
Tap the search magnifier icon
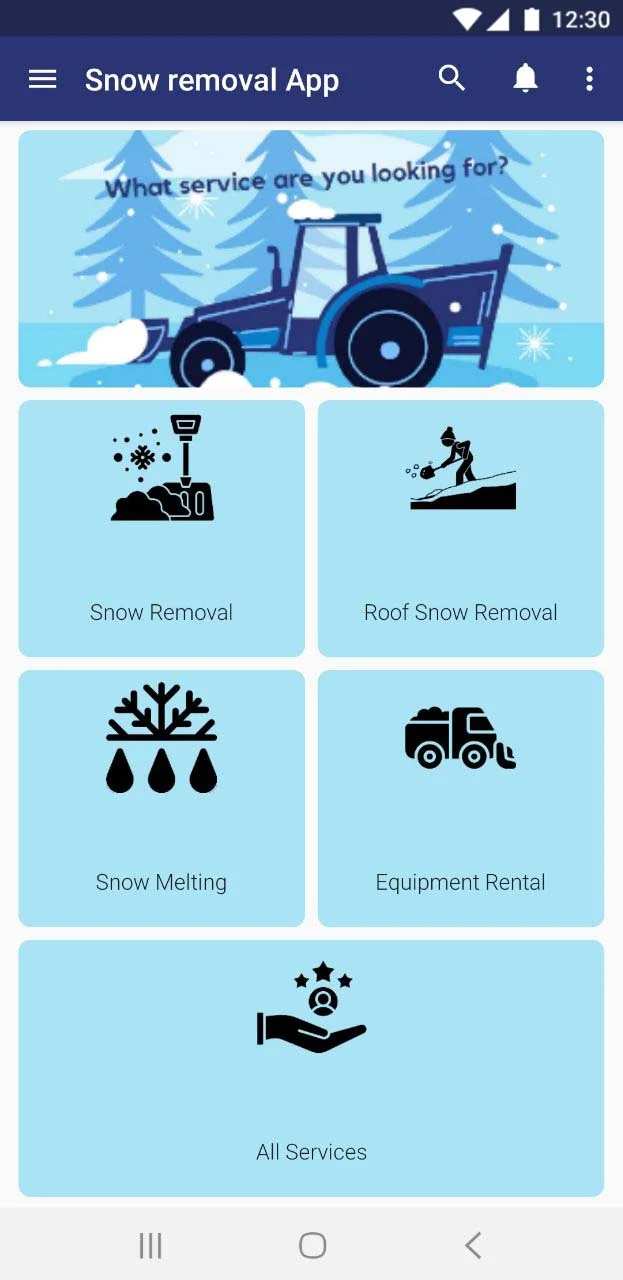[x=452, y=78]
